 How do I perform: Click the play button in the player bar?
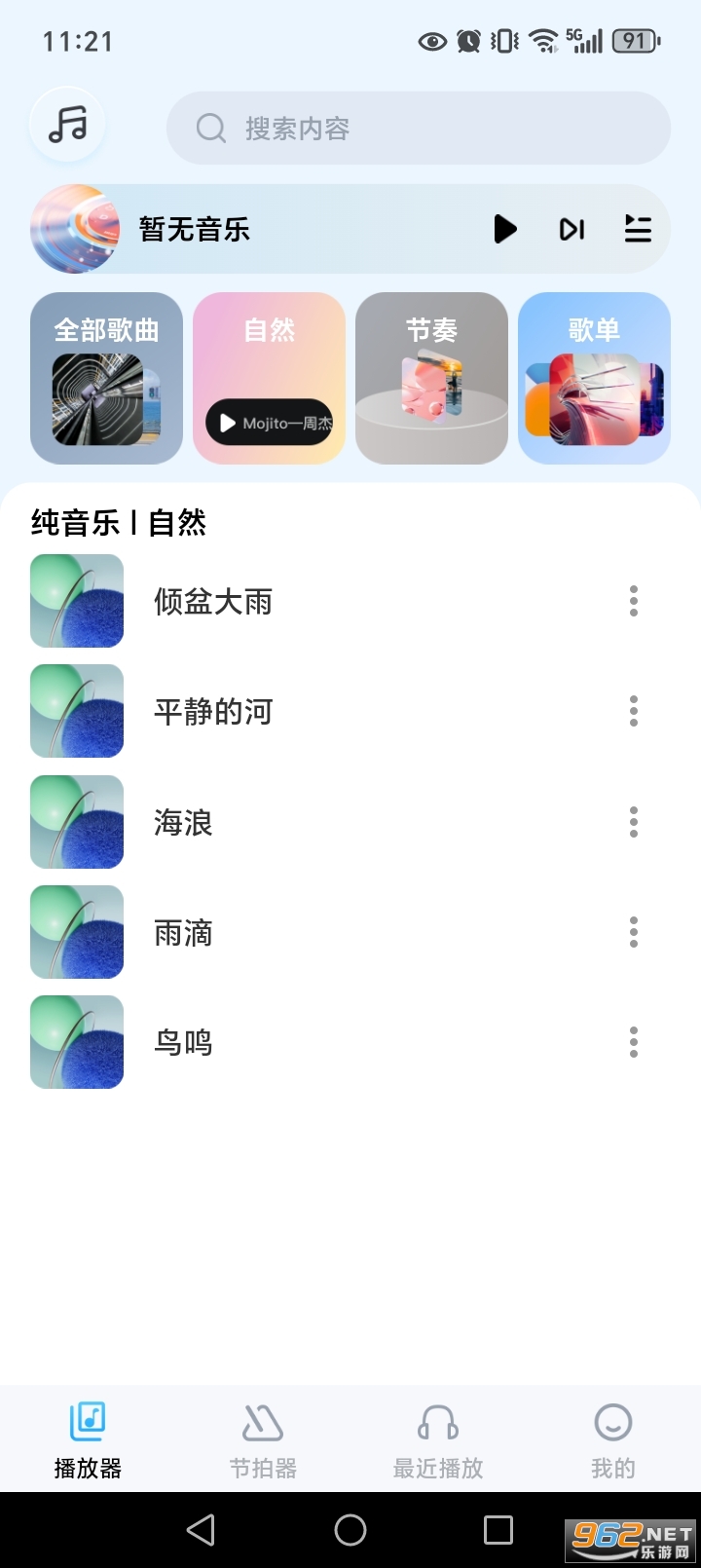pos(505,230)
